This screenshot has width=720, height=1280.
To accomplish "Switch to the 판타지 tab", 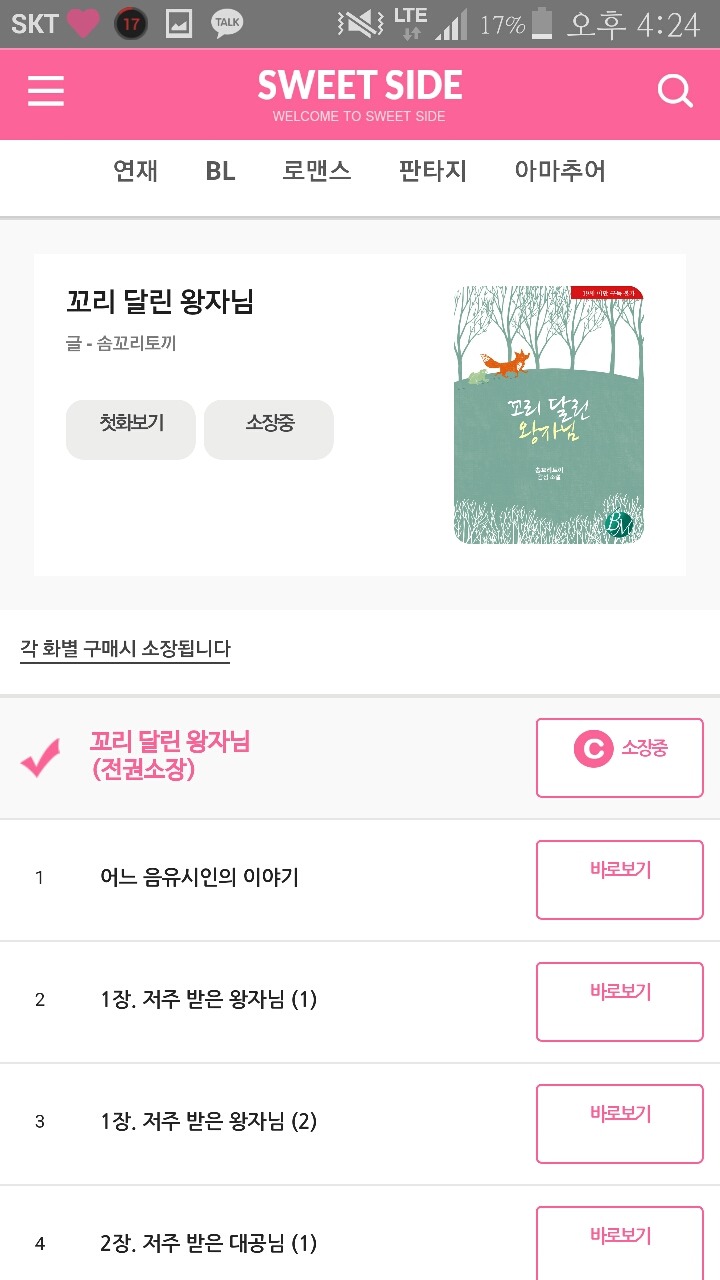I will click(432, 171).
